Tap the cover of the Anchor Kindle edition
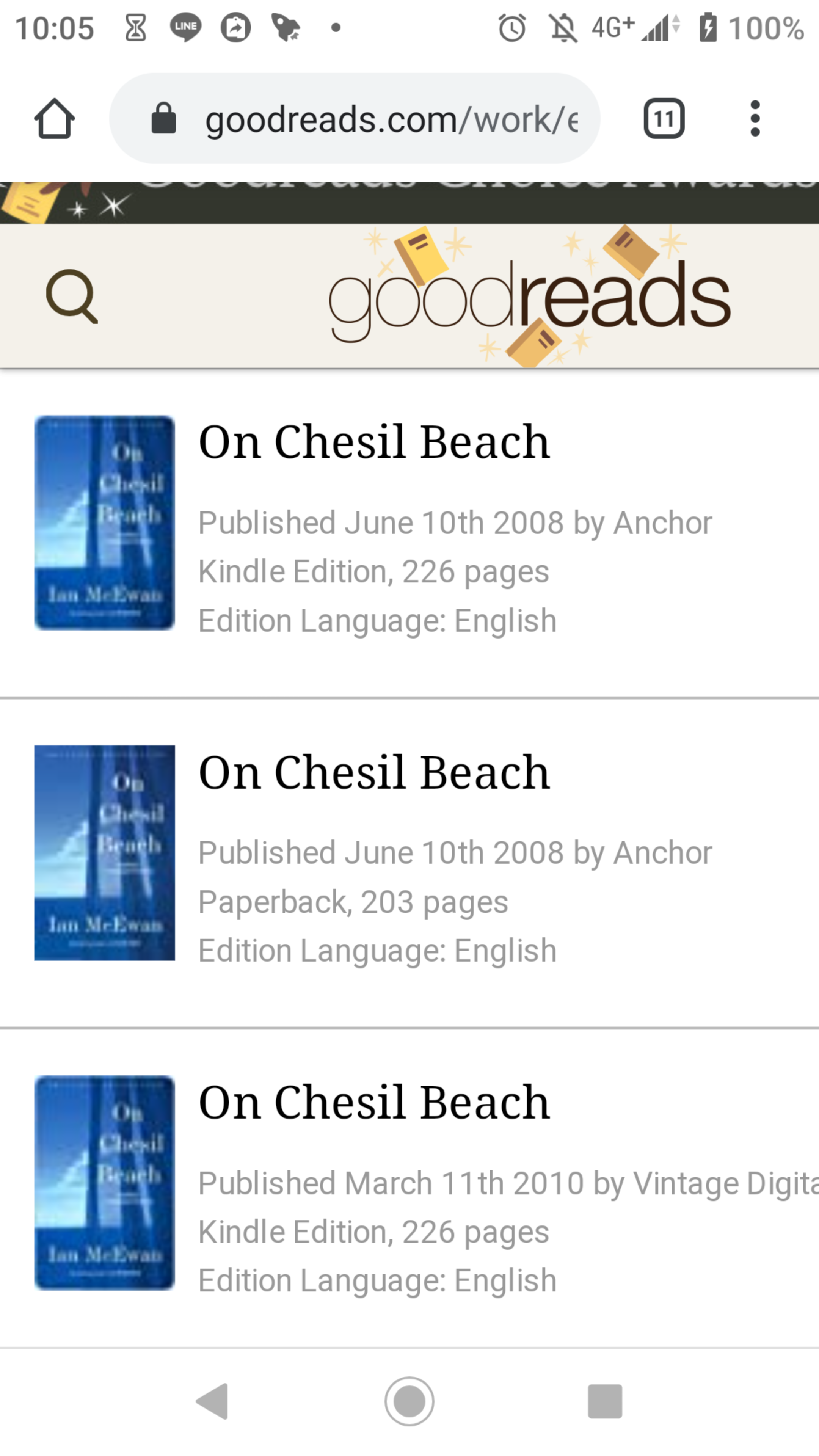This screenshot has width=819, height=1456. tap(105, 523)
